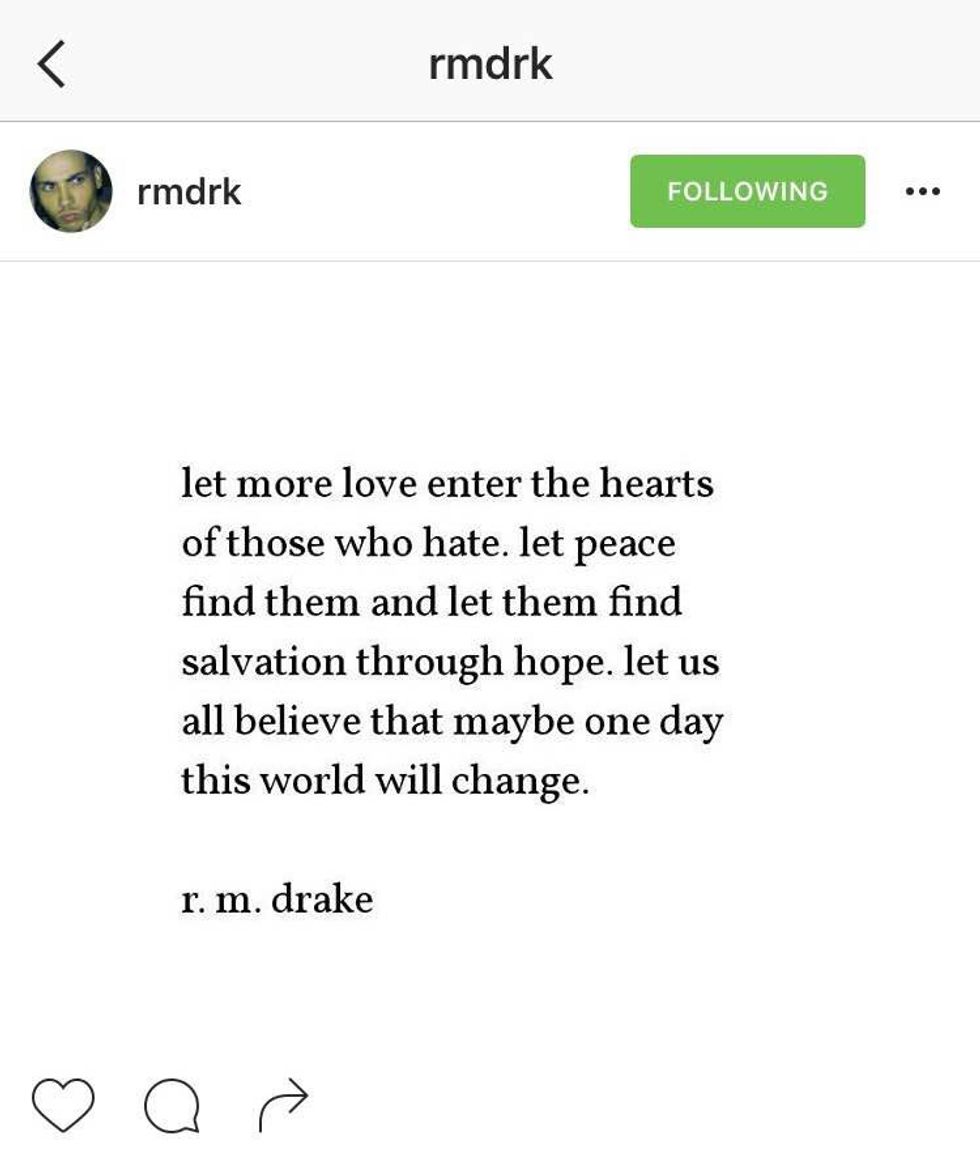Go back using the top-left arrow
The image size is (980, 1150).
(x=52, y=64)
